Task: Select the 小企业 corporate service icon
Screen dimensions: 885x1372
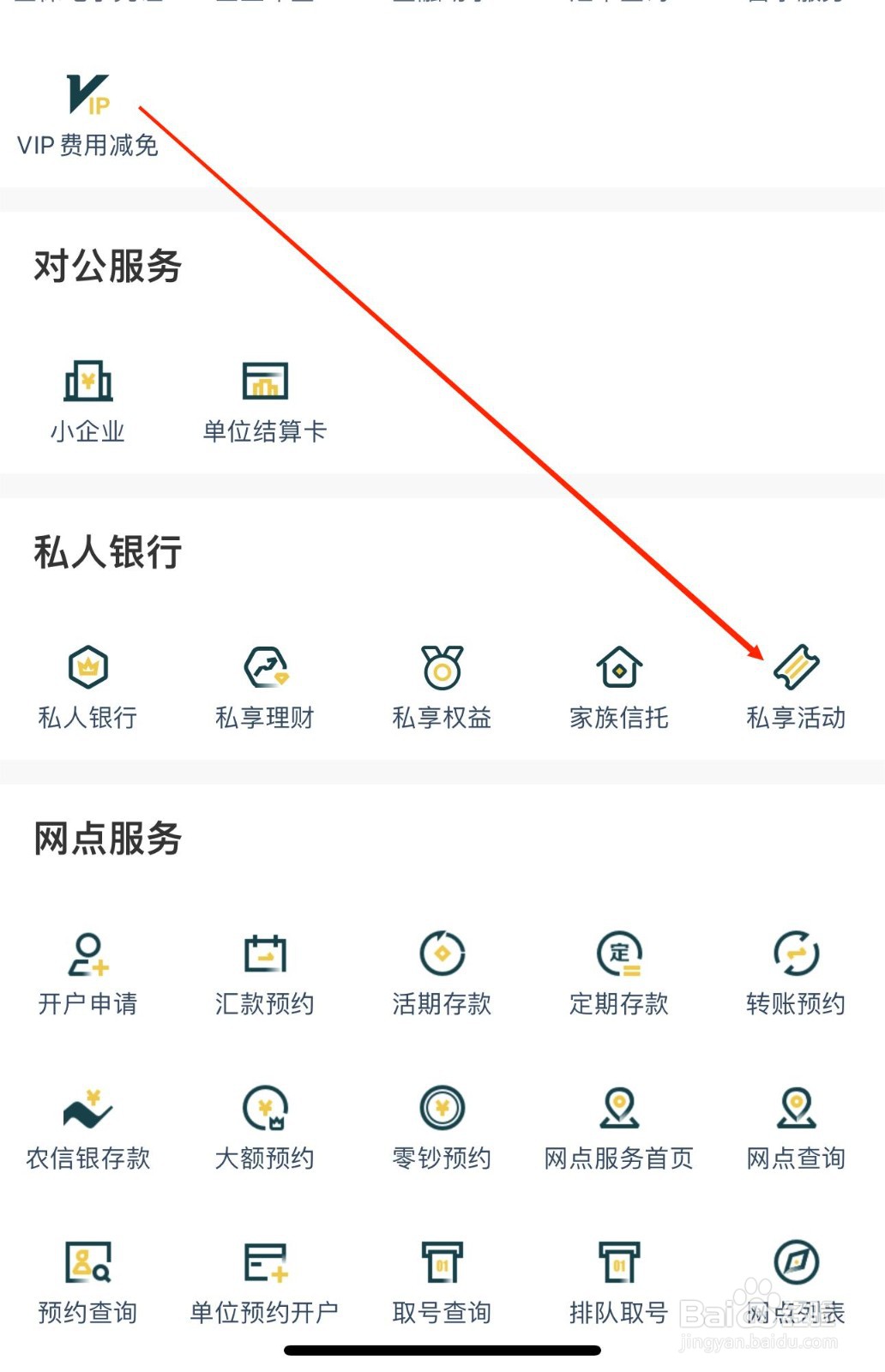Action: 88,383
